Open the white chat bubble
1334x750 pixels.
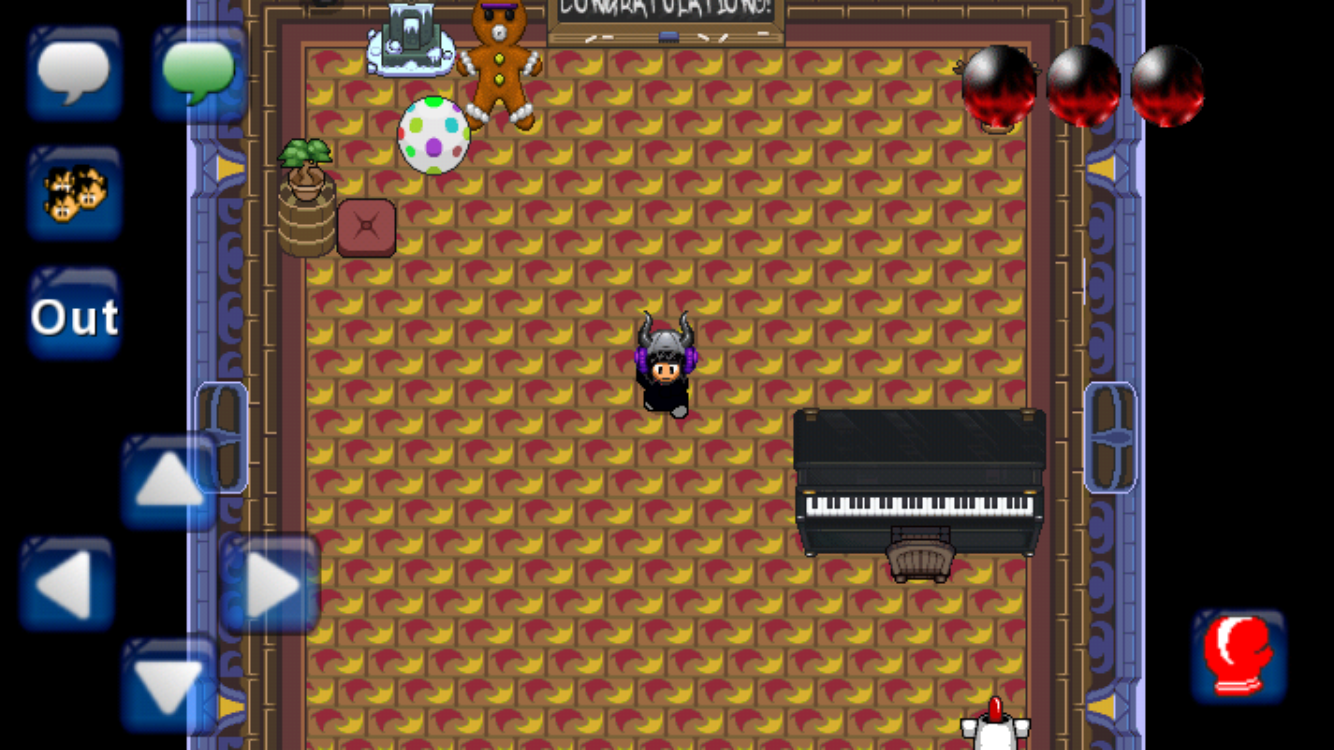(74, 73)
